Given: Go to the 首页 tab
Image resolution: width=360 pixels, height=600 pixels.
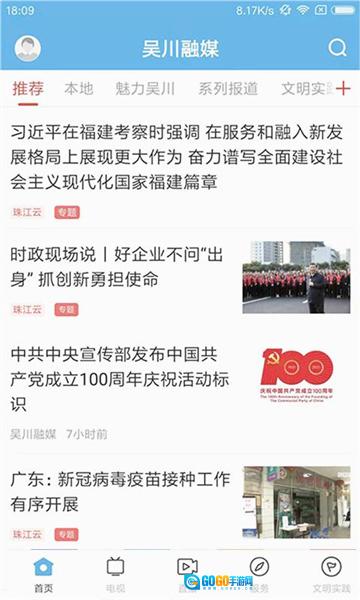Looking at the screenshot, I should coord(43,575).
